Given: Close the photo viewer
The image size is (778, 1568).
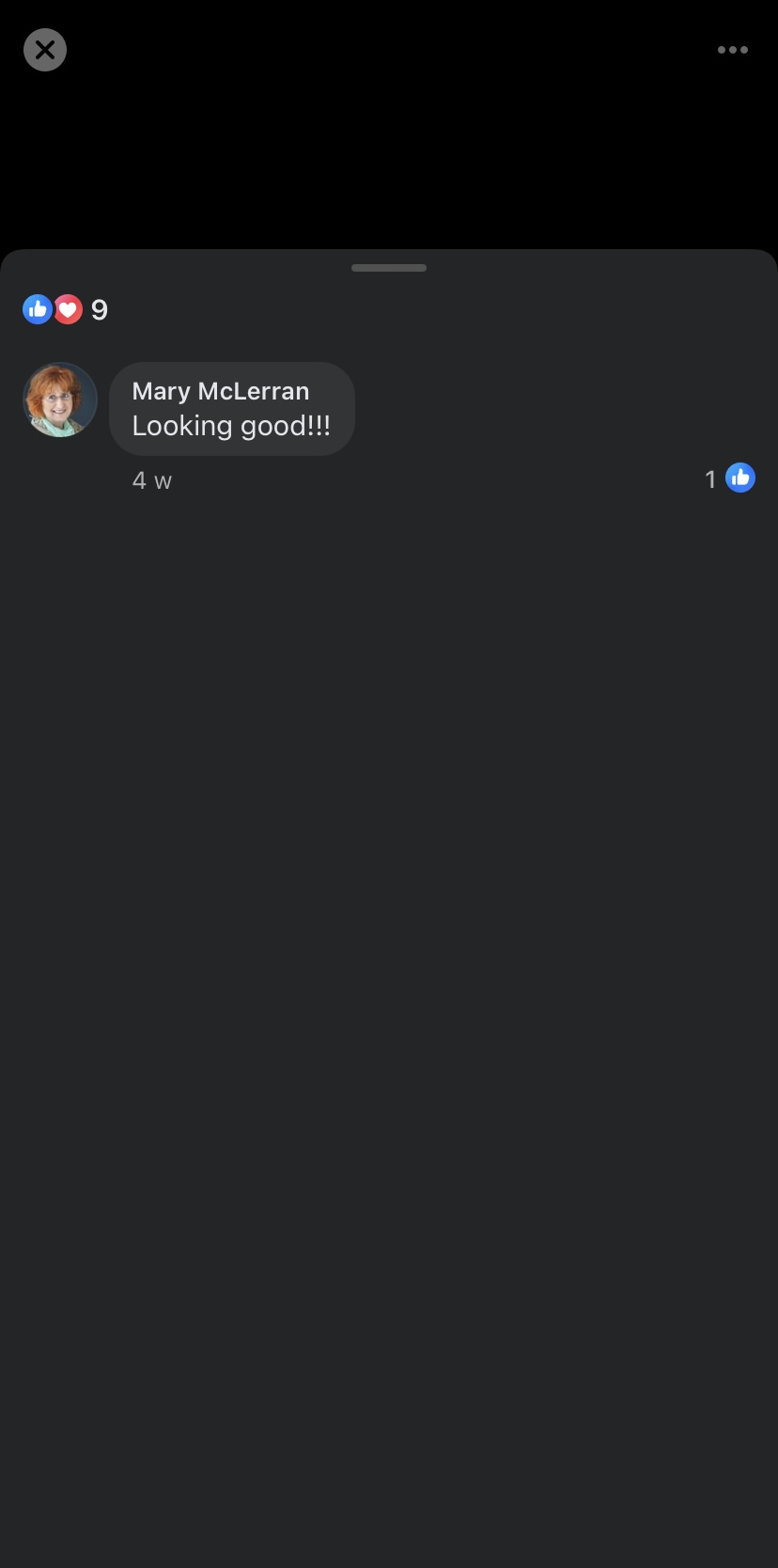Looking at the screenshot, I should (x=45, y=50).
